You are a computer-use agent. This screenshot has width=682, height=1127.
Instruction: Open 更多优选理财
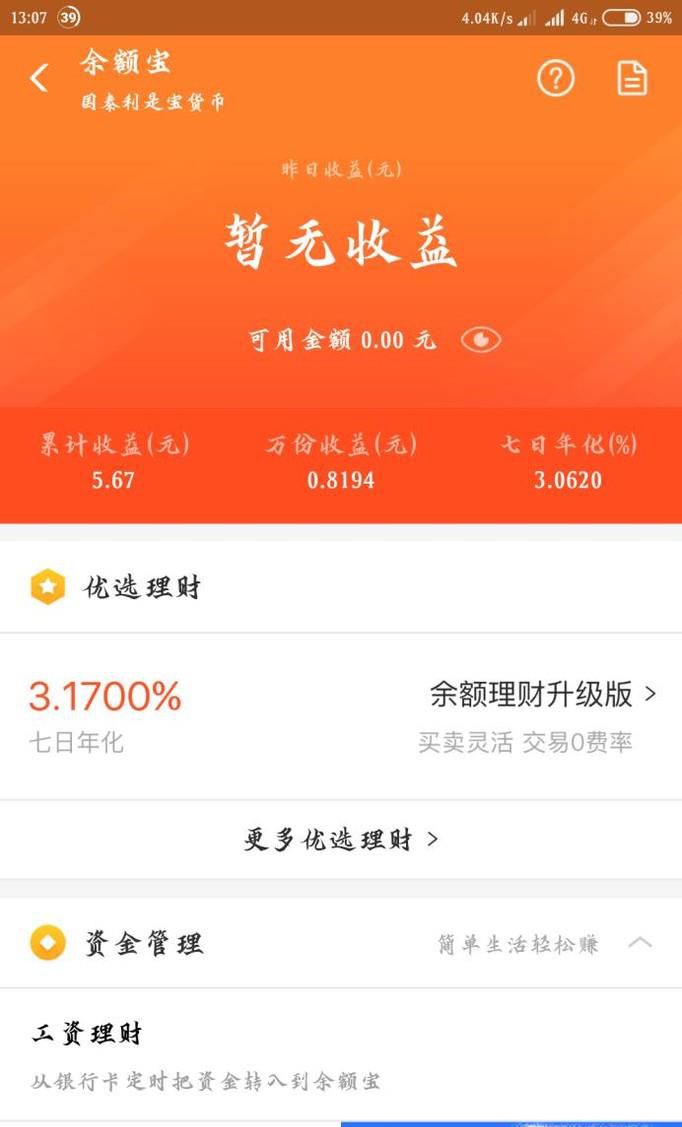coord(341,840)
